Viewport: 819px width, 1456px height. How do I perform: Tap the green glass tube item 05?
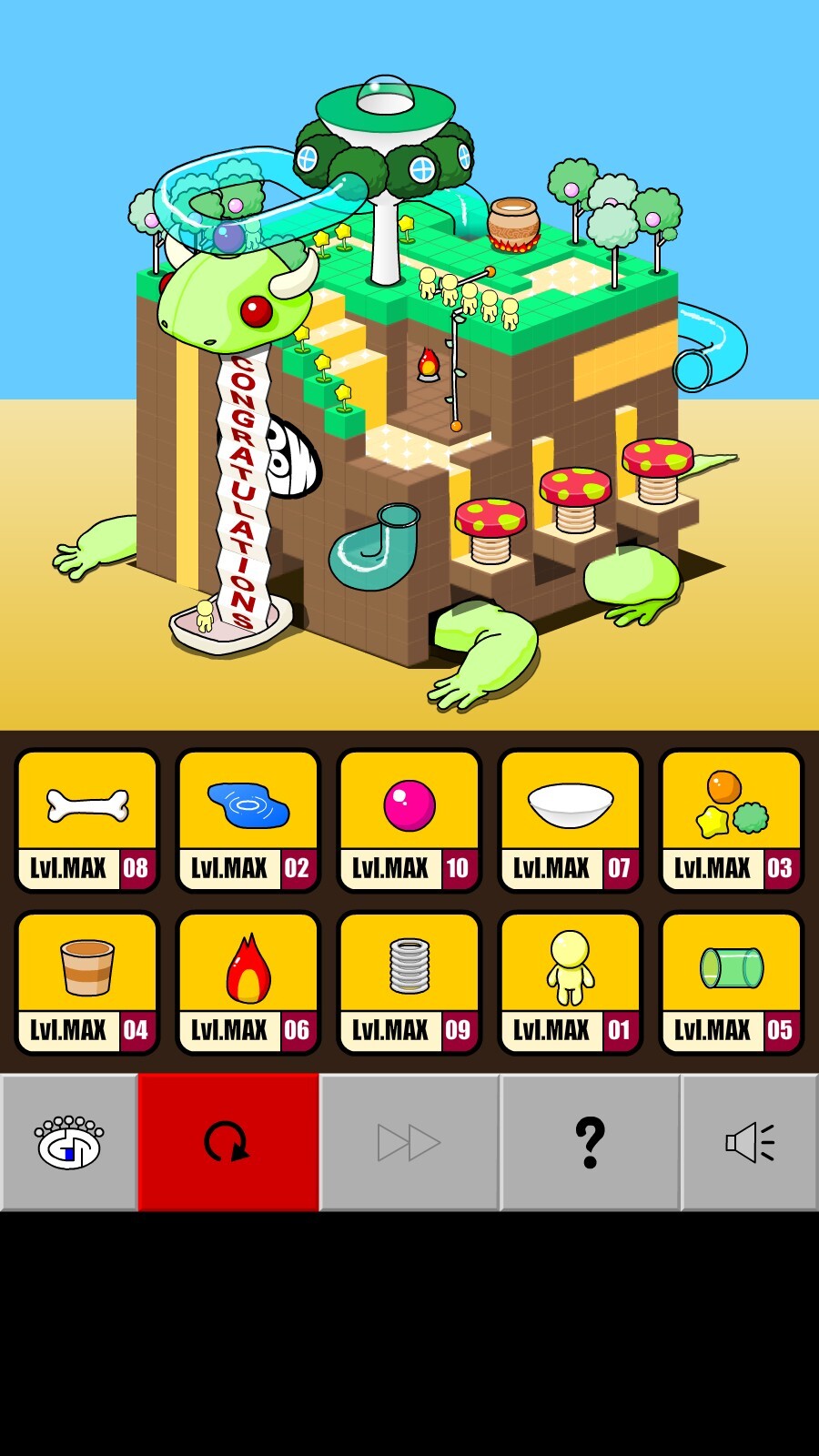click(x=732, y=983)
